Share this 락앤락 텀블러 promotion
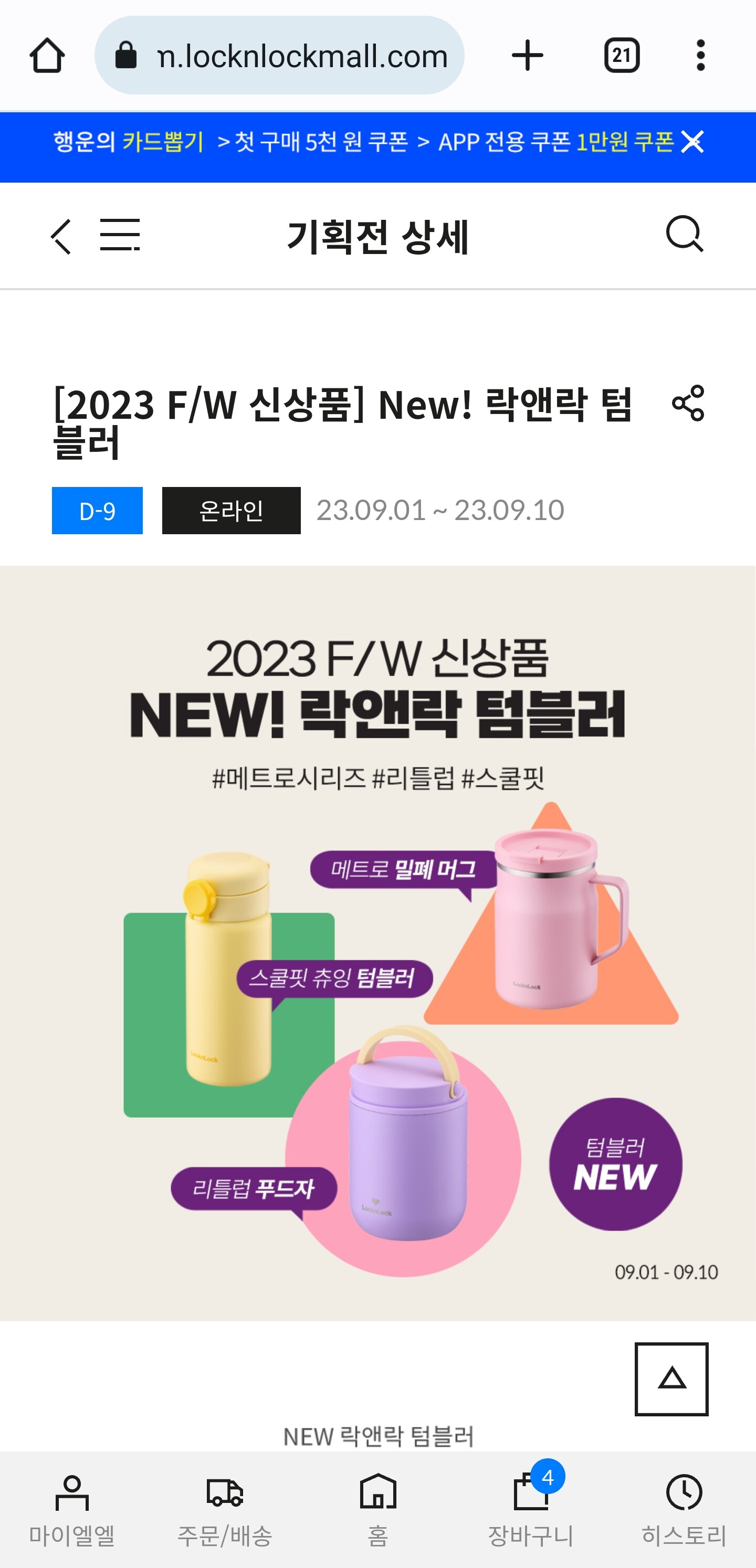The width and height of the screenshot is (756, 1568). [x=688, y=403]
